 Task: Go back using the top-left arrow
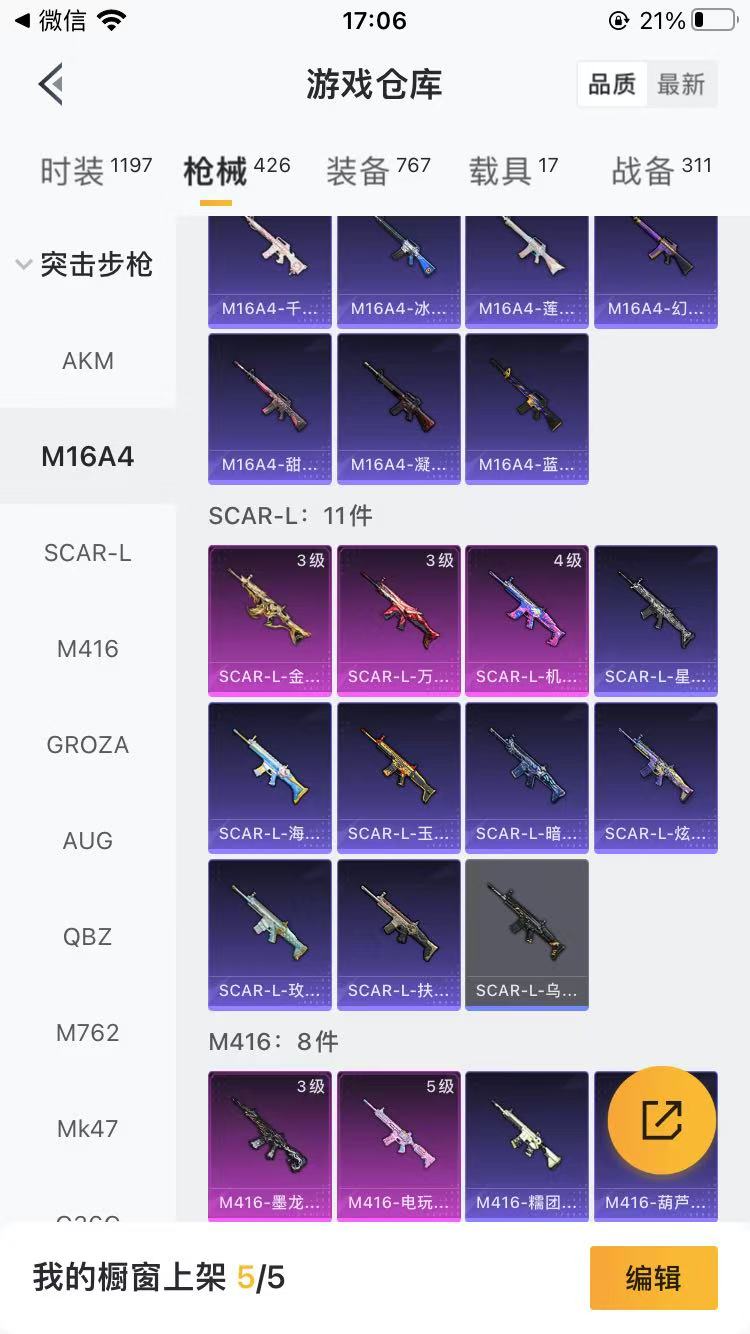pos(52,84)
